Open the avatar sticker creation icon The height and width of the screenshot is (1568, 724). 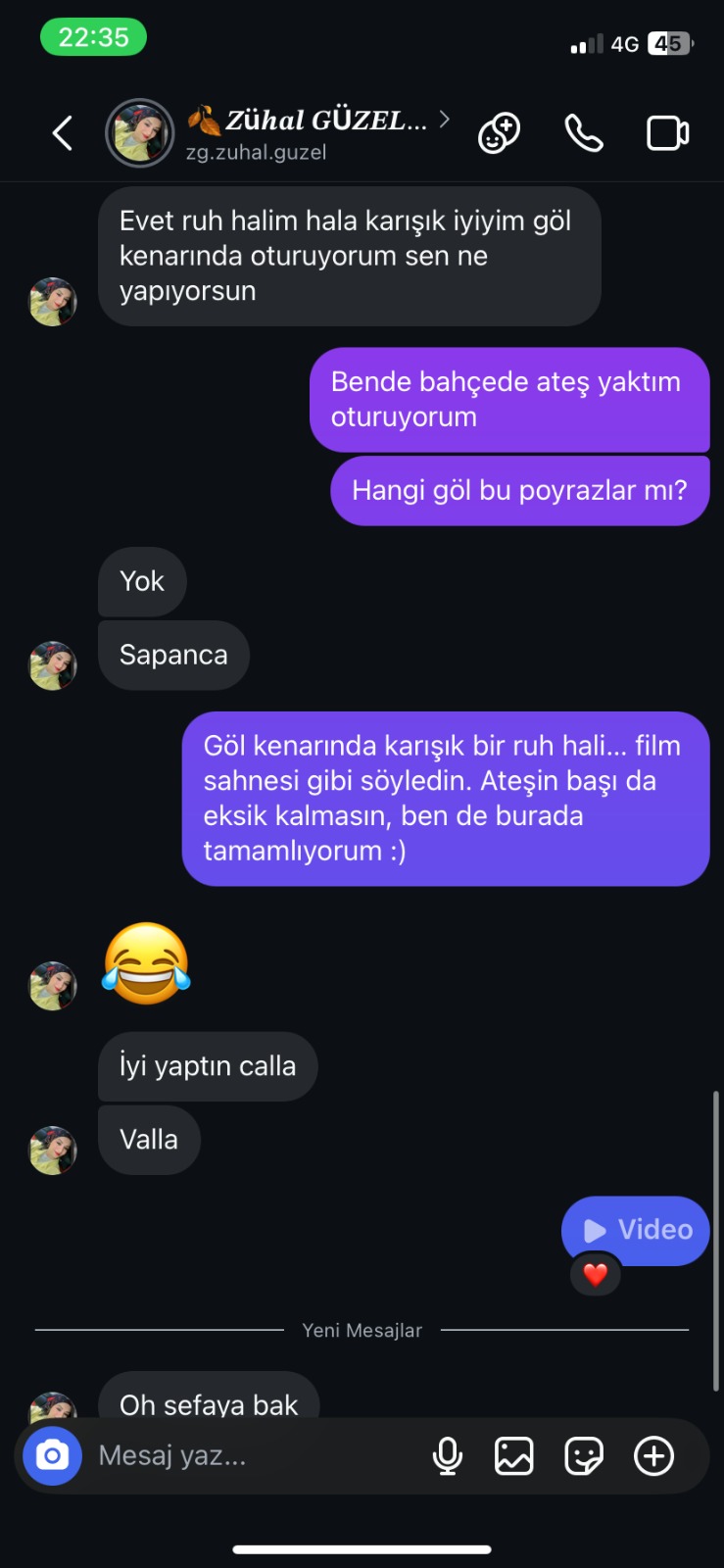point(499,133)
